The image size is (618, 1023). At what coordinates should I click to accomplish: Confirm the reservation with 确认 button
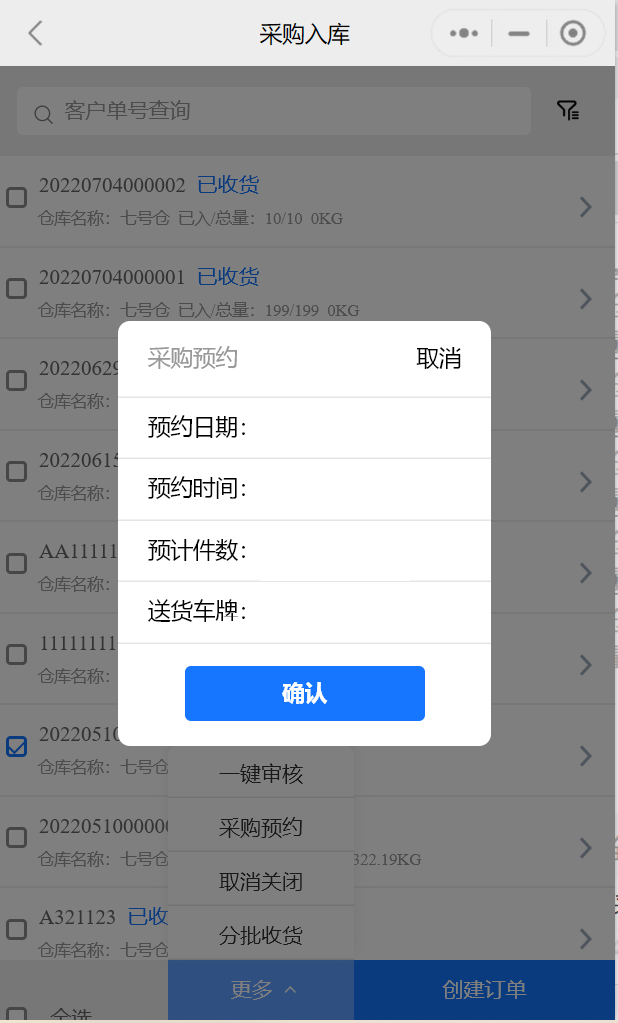click(305, 693)
